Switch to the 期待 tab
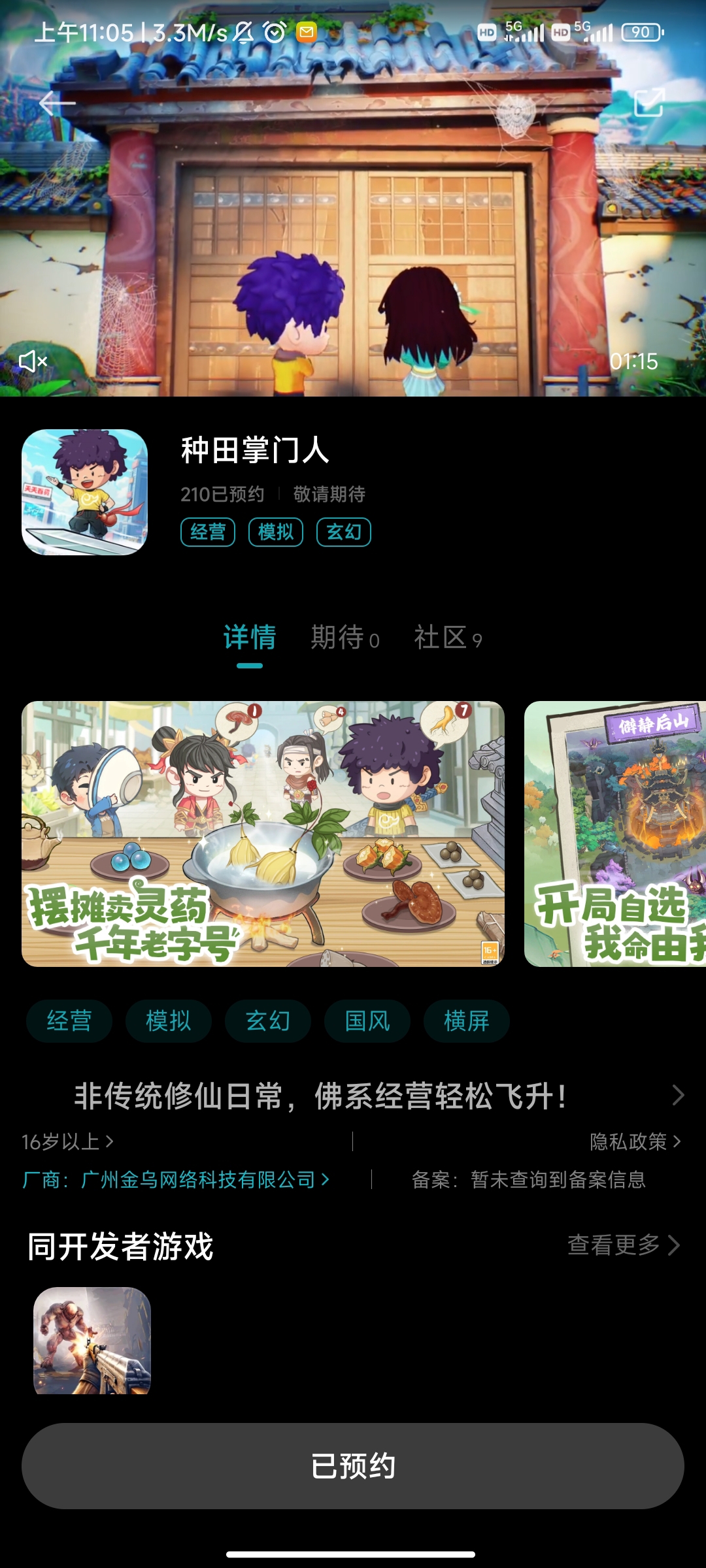 345,638
